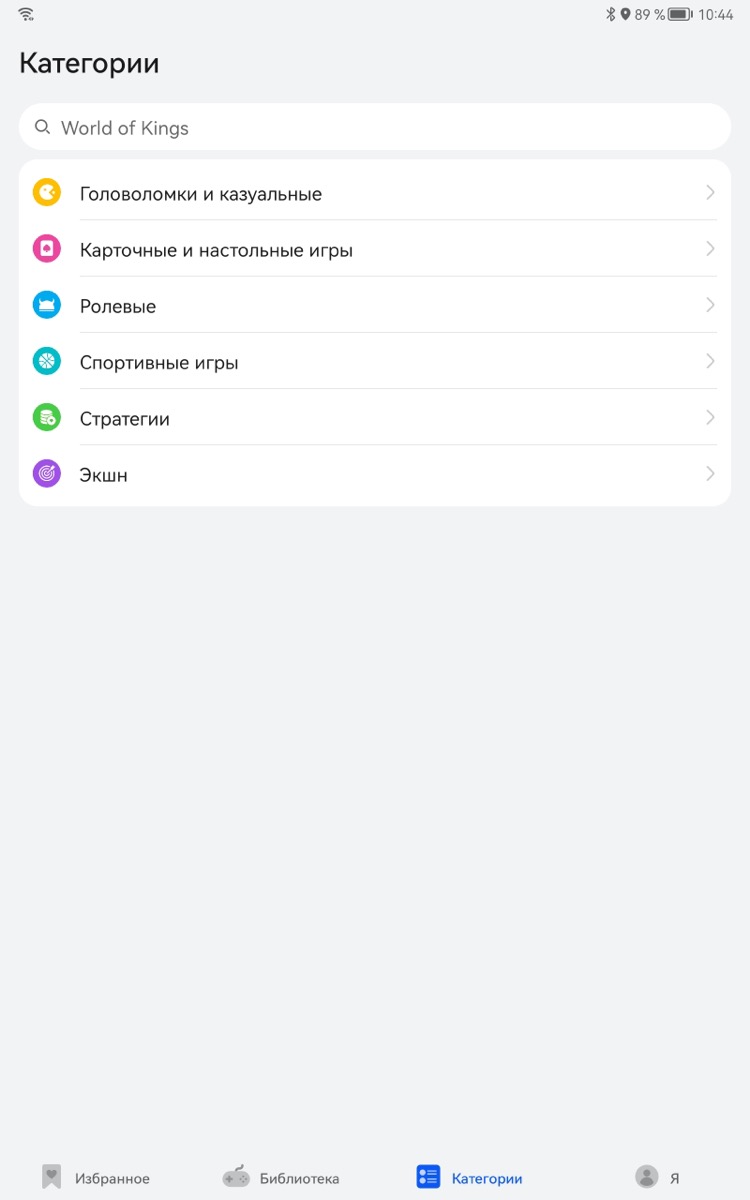Go to the Библиотека tab
Viewport: 750px width, 1200px height.
[281, 1177]
